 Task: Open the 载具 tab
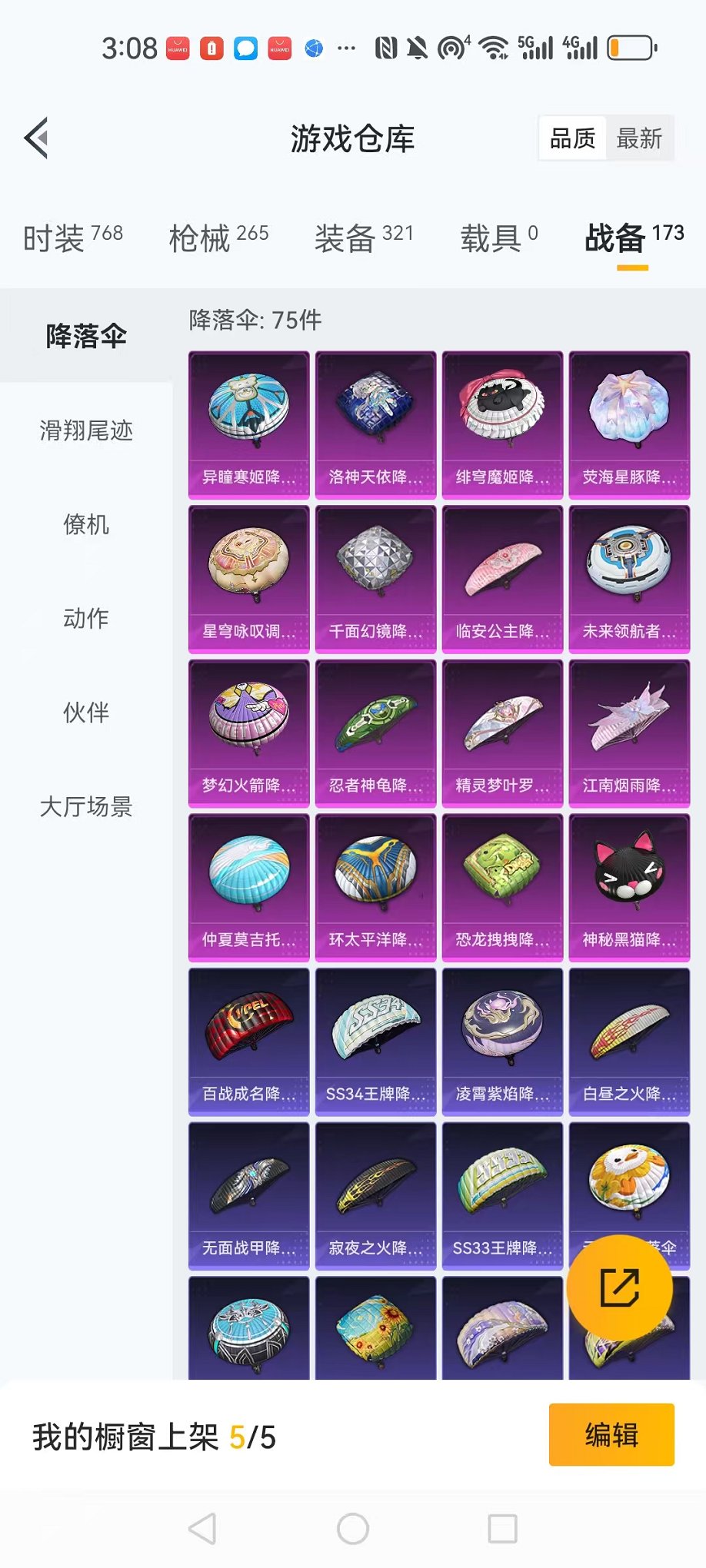point(498,238)
